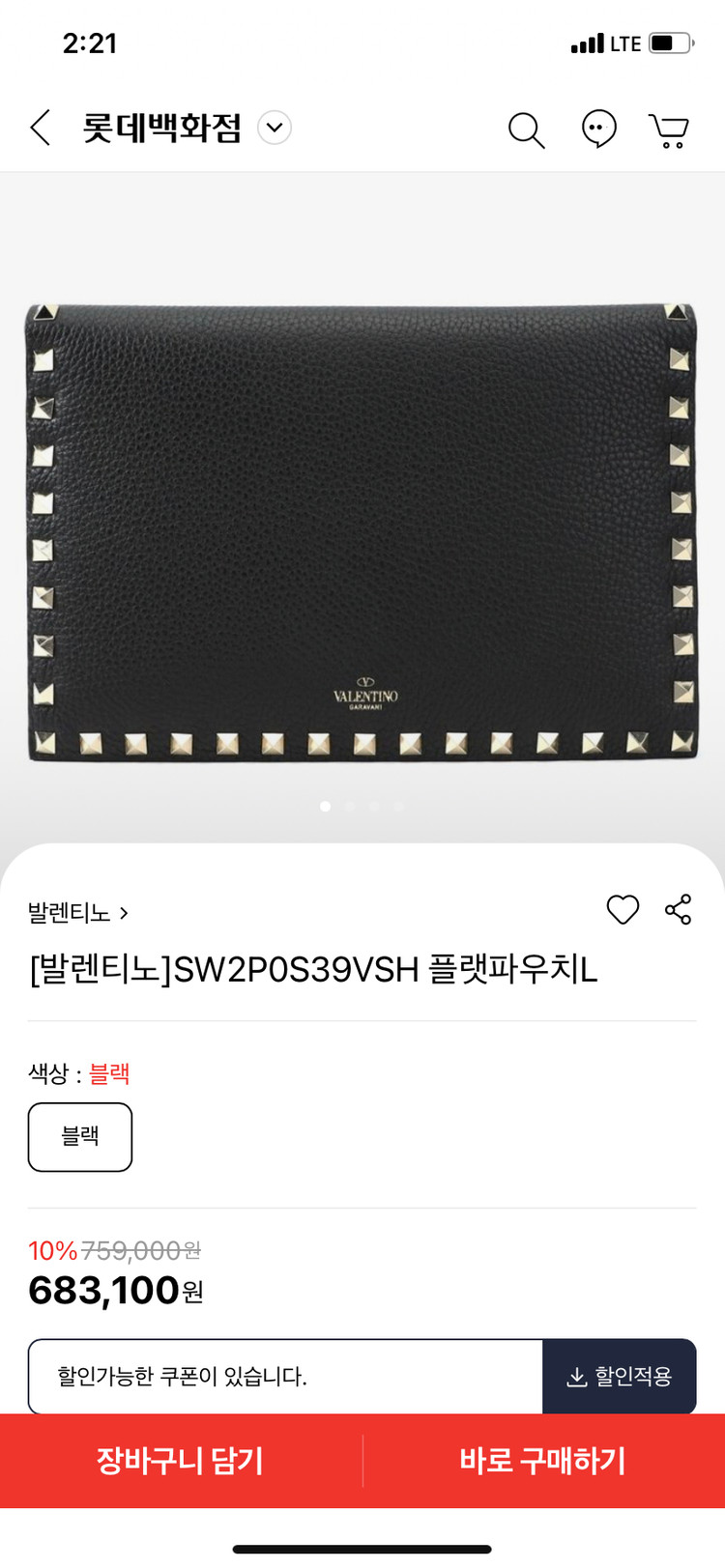Enable the 블랙 color selection chip
725x1568 pixels.
coord(80,1137)
